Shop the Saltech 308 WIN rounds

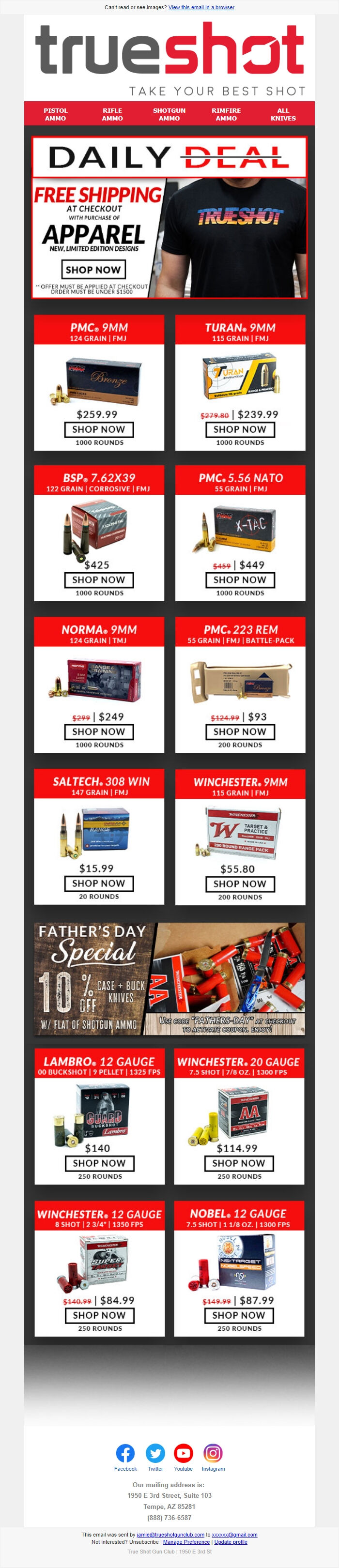99,883
